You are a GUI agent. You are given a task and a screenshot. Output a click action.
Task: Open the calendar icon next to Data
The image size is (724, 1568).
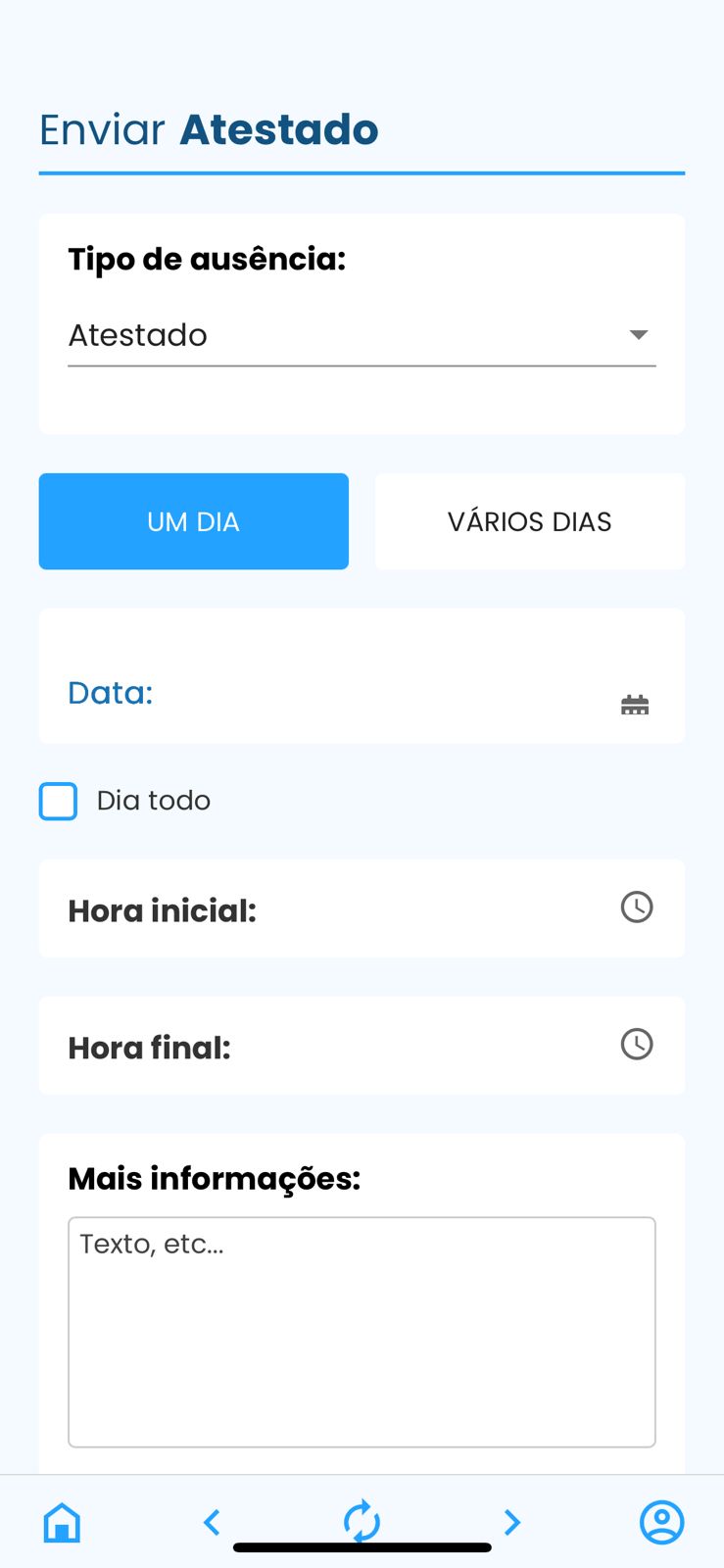click(x=635, y=703)
